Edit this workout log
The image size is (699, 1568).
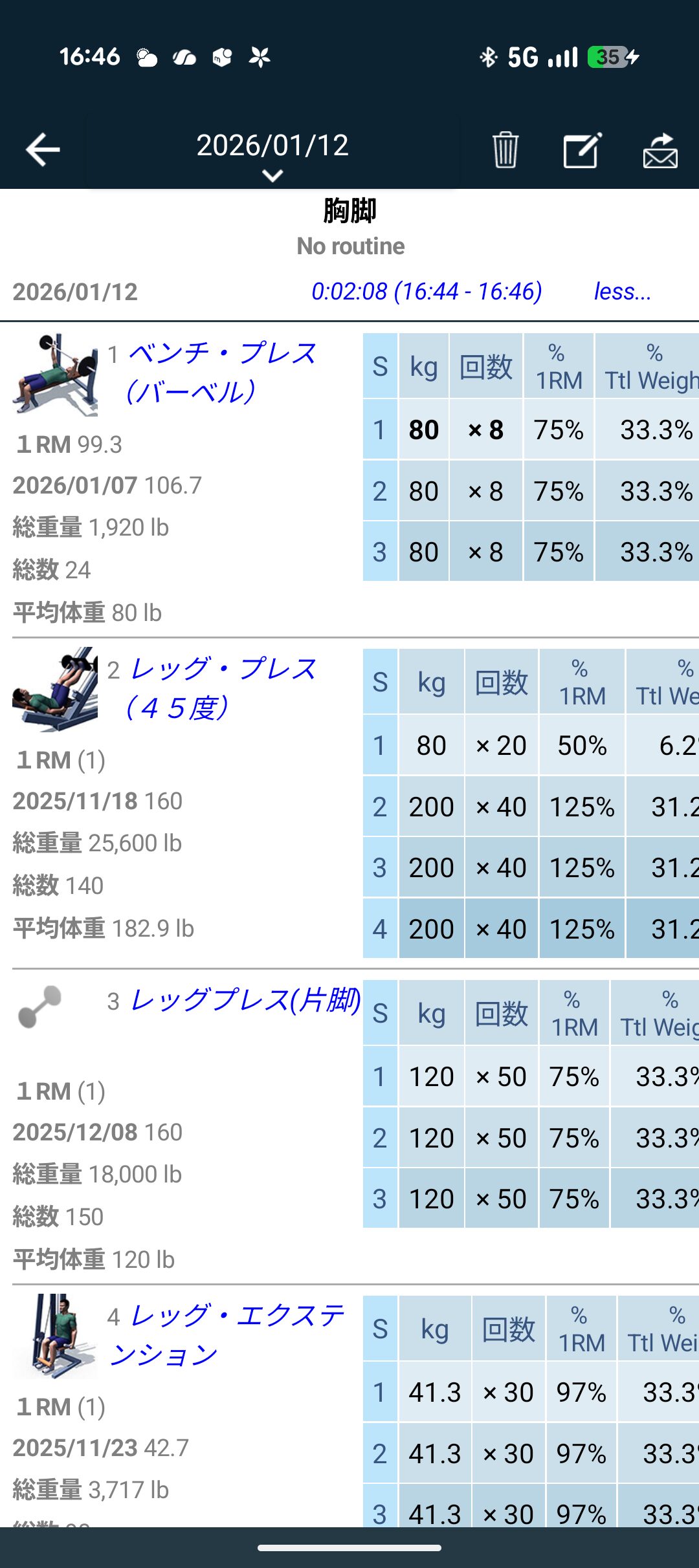(582, 150)
